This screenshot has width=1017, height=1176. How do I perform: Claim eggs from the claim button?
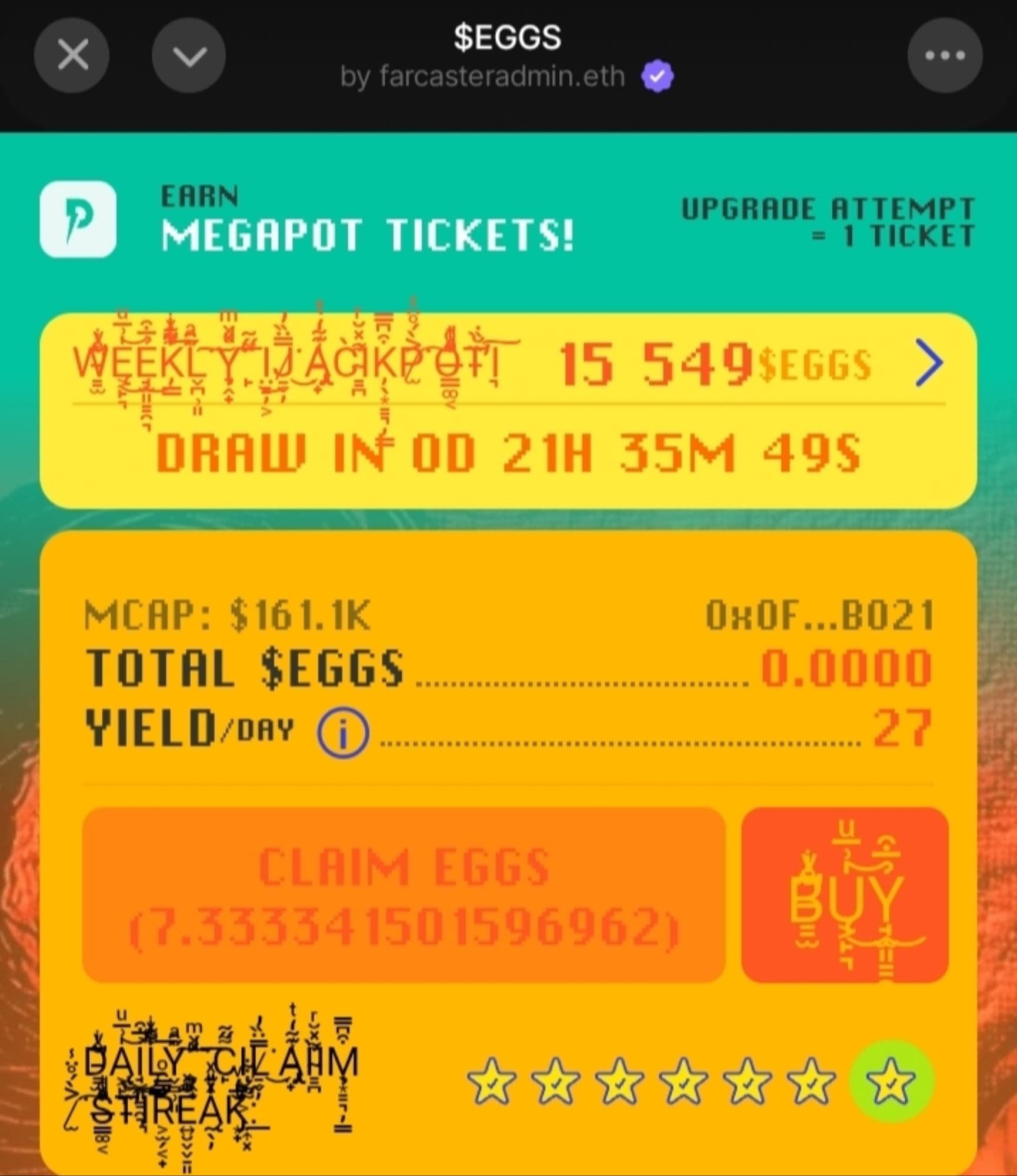click(404, 896)
